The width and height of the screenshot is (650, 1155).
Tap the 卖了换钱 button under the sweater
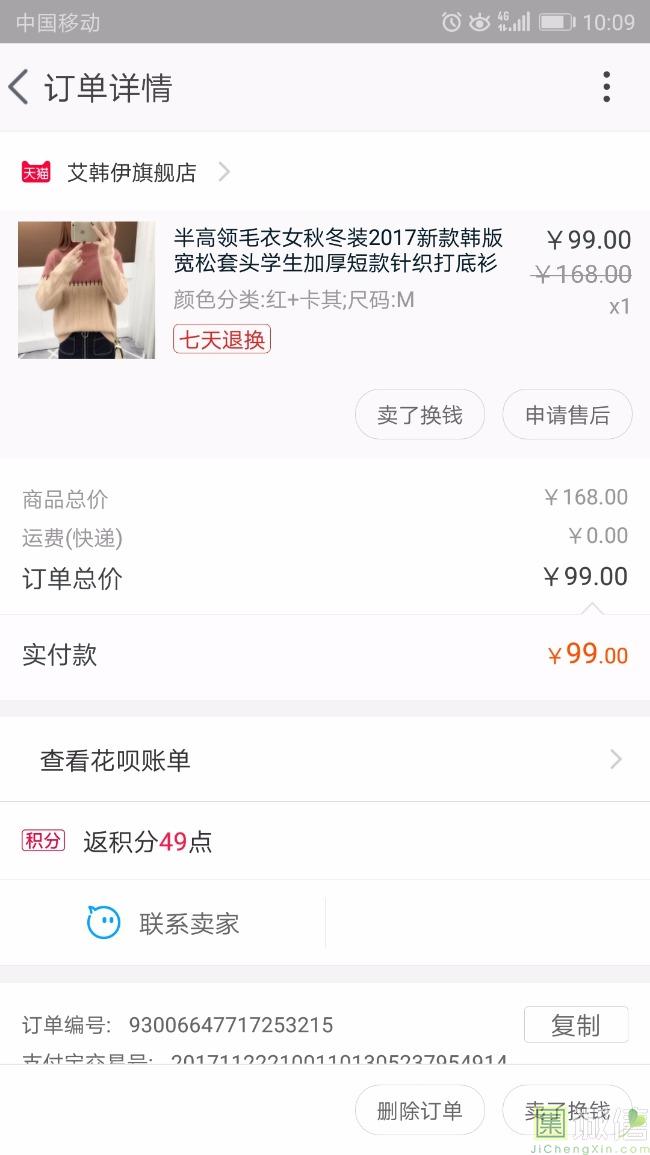420,415
